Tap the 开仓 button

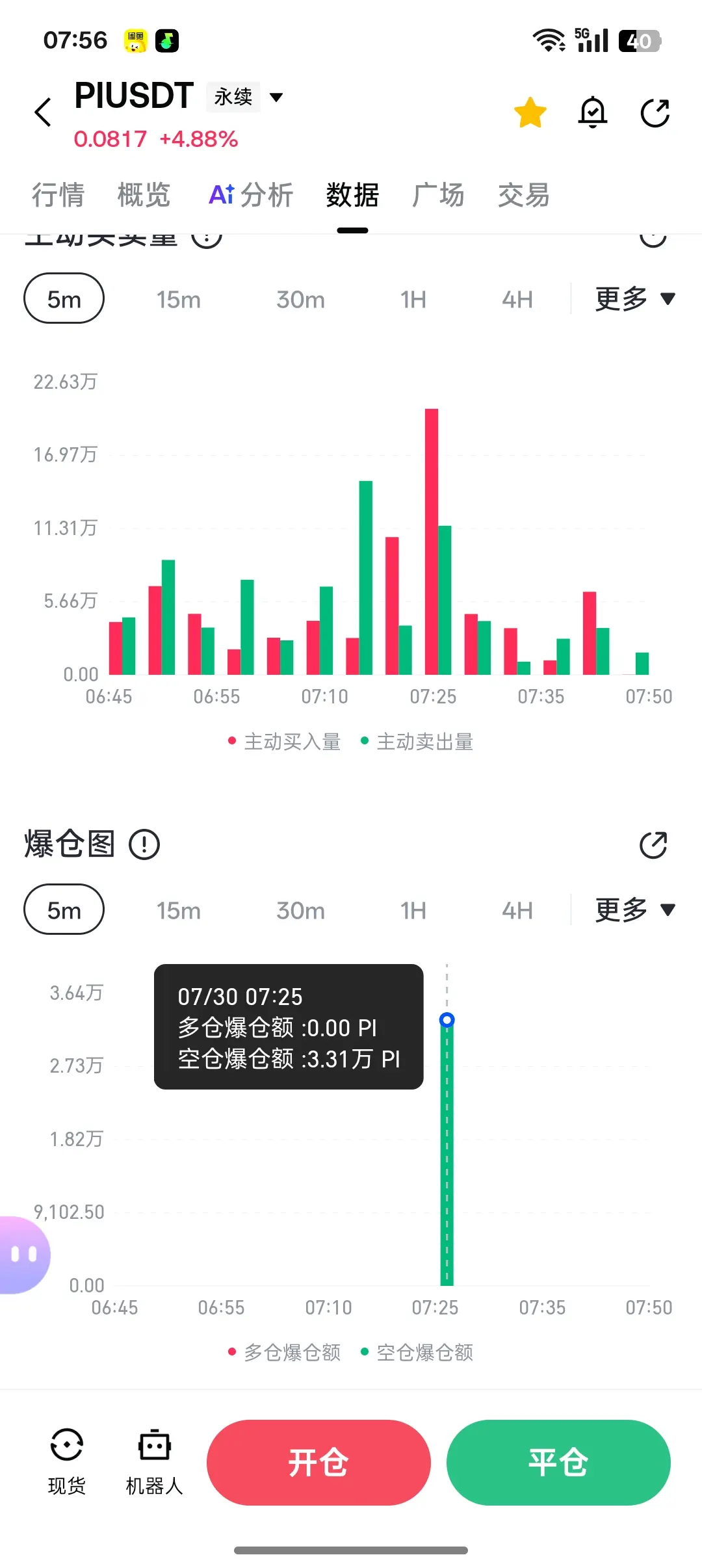(x=318, y=1463)
